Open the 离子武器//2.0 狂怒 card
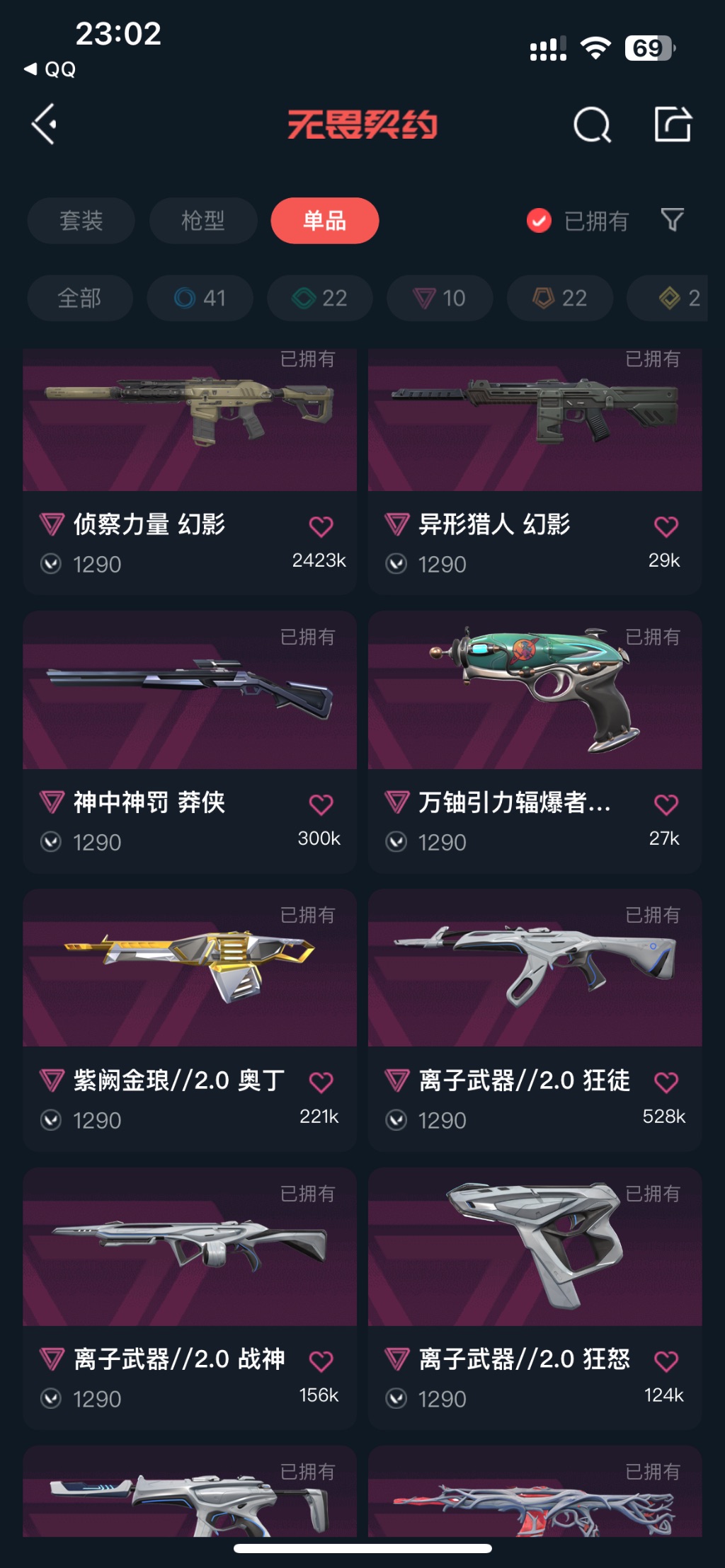The image size is (725, 1568). pos(535,1252)
